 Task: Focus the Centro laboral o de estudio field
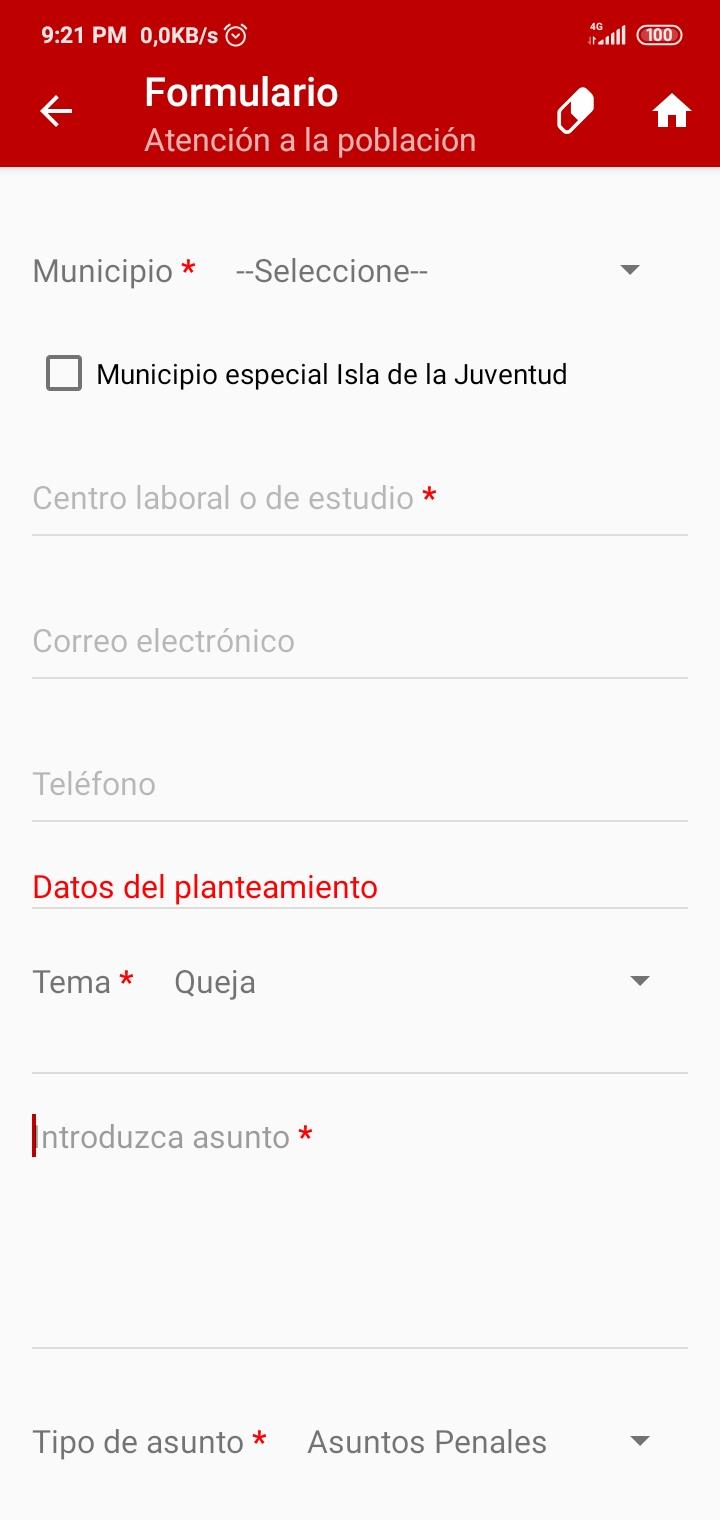[x=360, y=499]
